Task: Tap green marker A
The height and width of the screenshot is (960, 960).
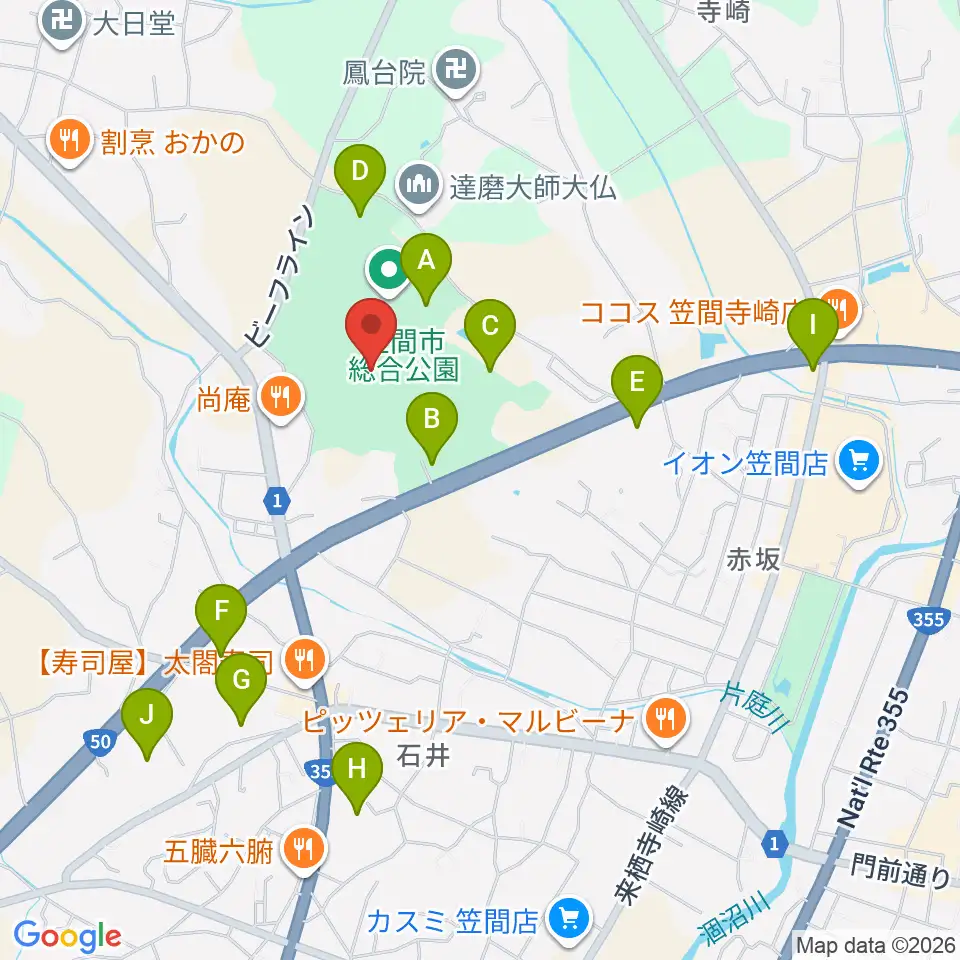Action: (426, 267)
